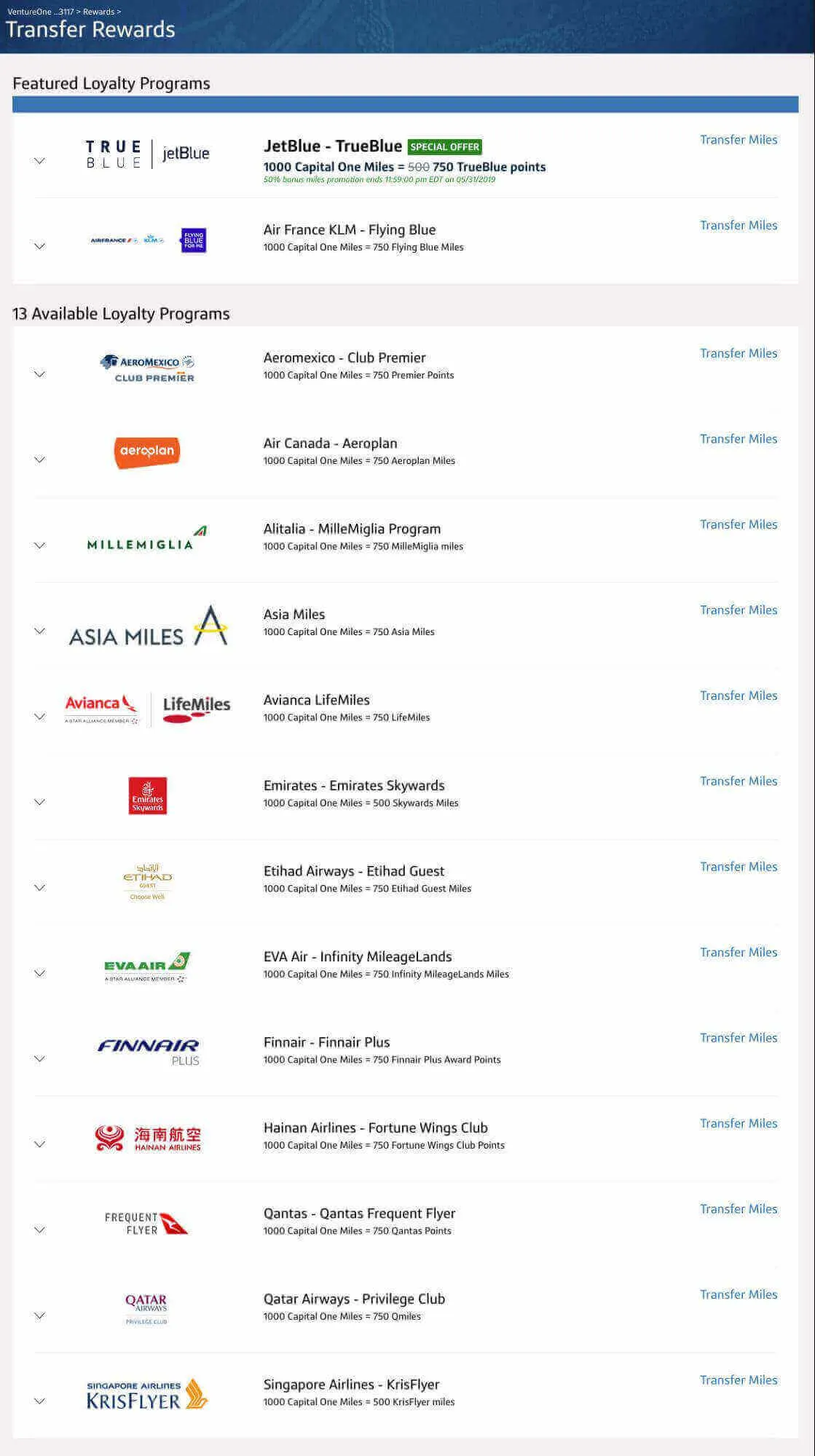The image size is (815, 1456).
Task: Choose Transfer Miles for Air Canada Aeroplan
Action: 739,439
